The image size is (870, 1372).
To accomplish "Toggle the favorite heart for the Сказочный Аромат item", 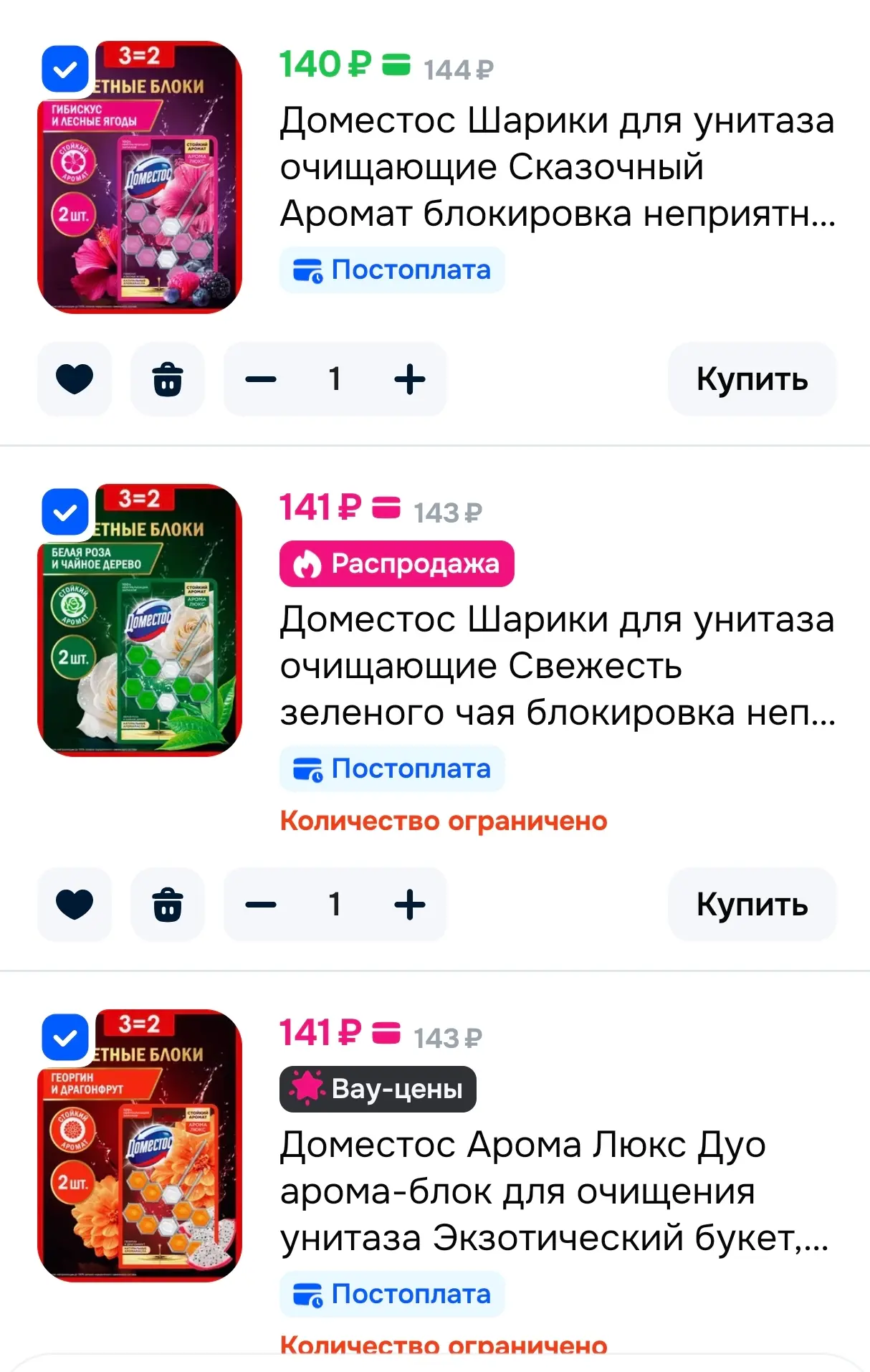I will point(75,379).
